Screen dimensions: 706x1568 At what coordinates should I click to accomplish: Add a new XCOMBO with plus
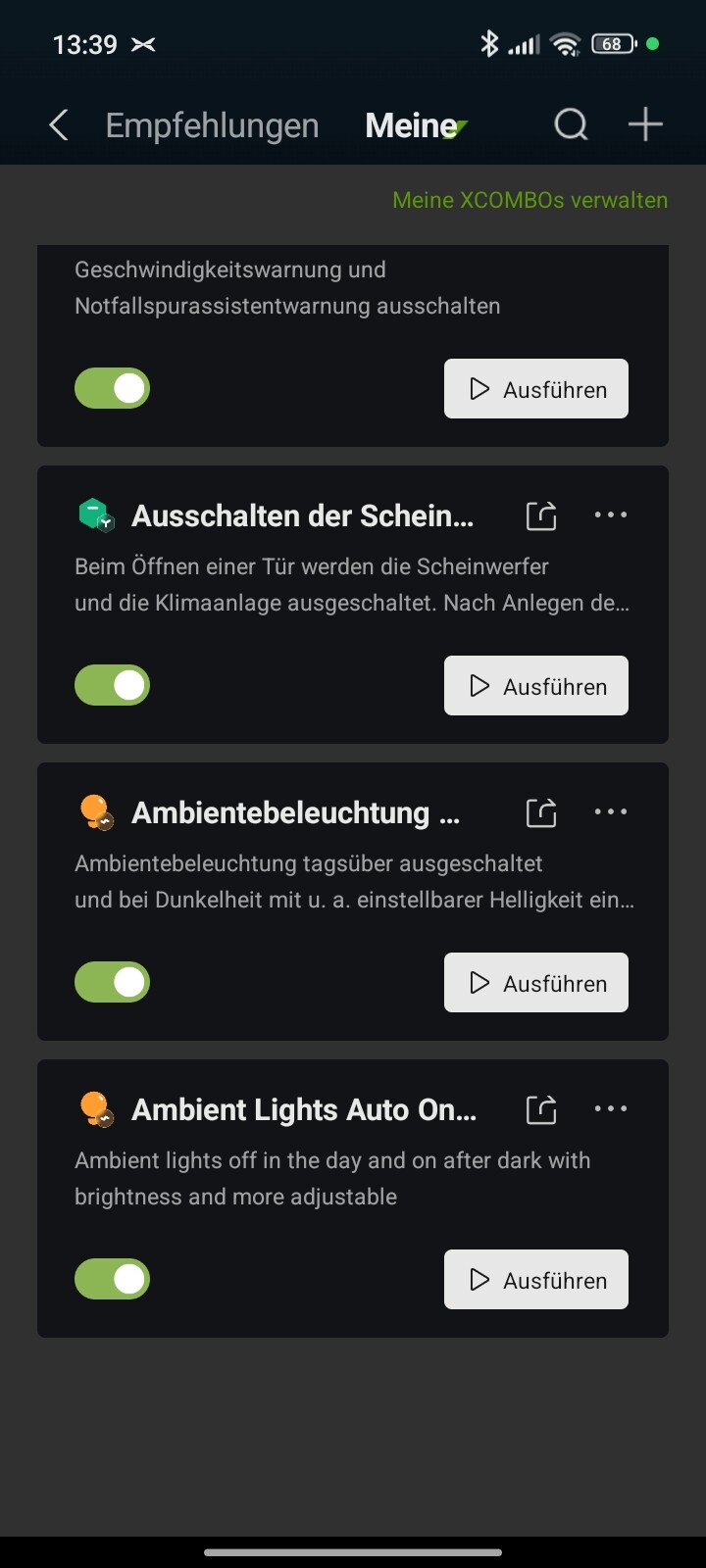pyautogui.click(x=645, y=125)
